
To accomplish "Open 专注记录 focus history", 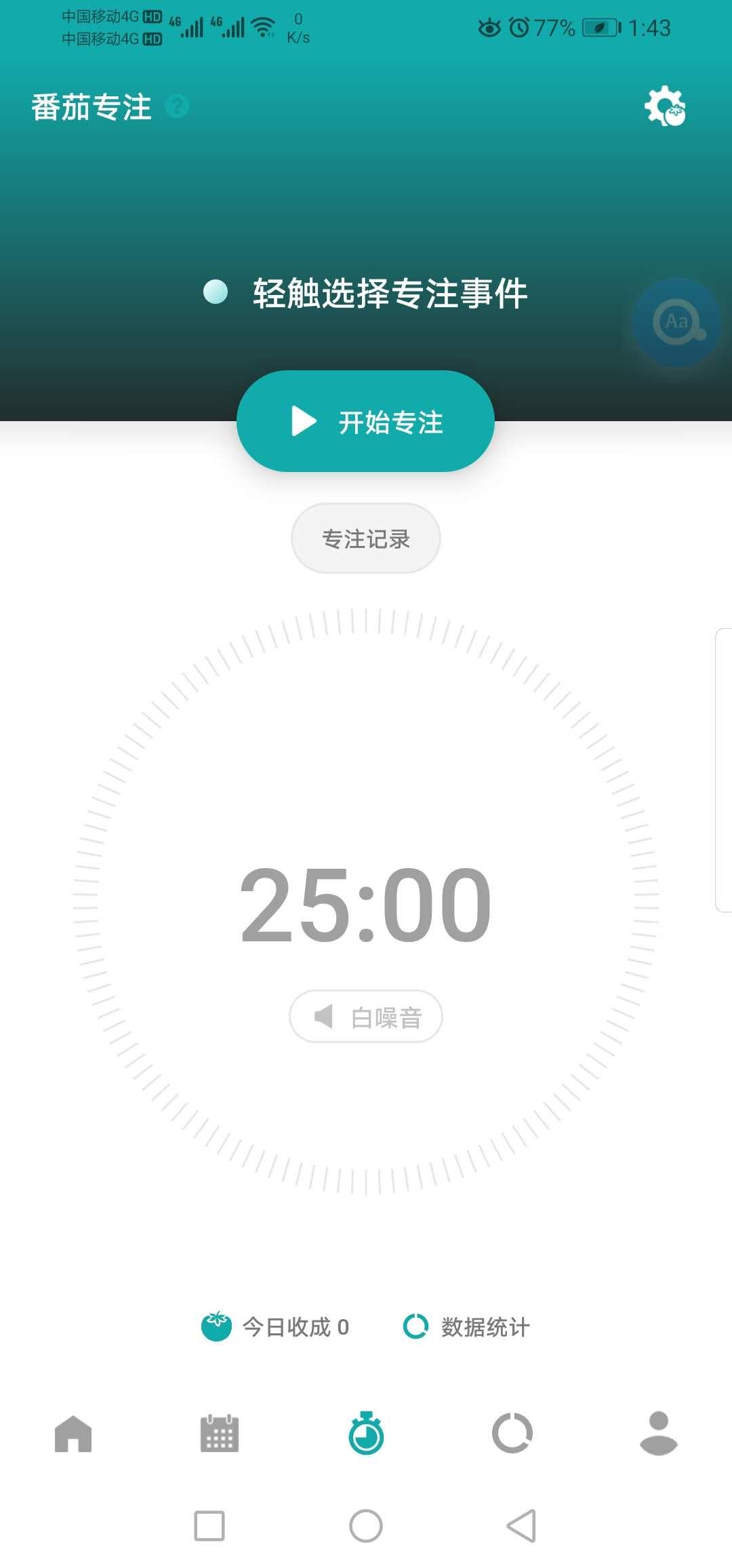I will pos(365,538).
